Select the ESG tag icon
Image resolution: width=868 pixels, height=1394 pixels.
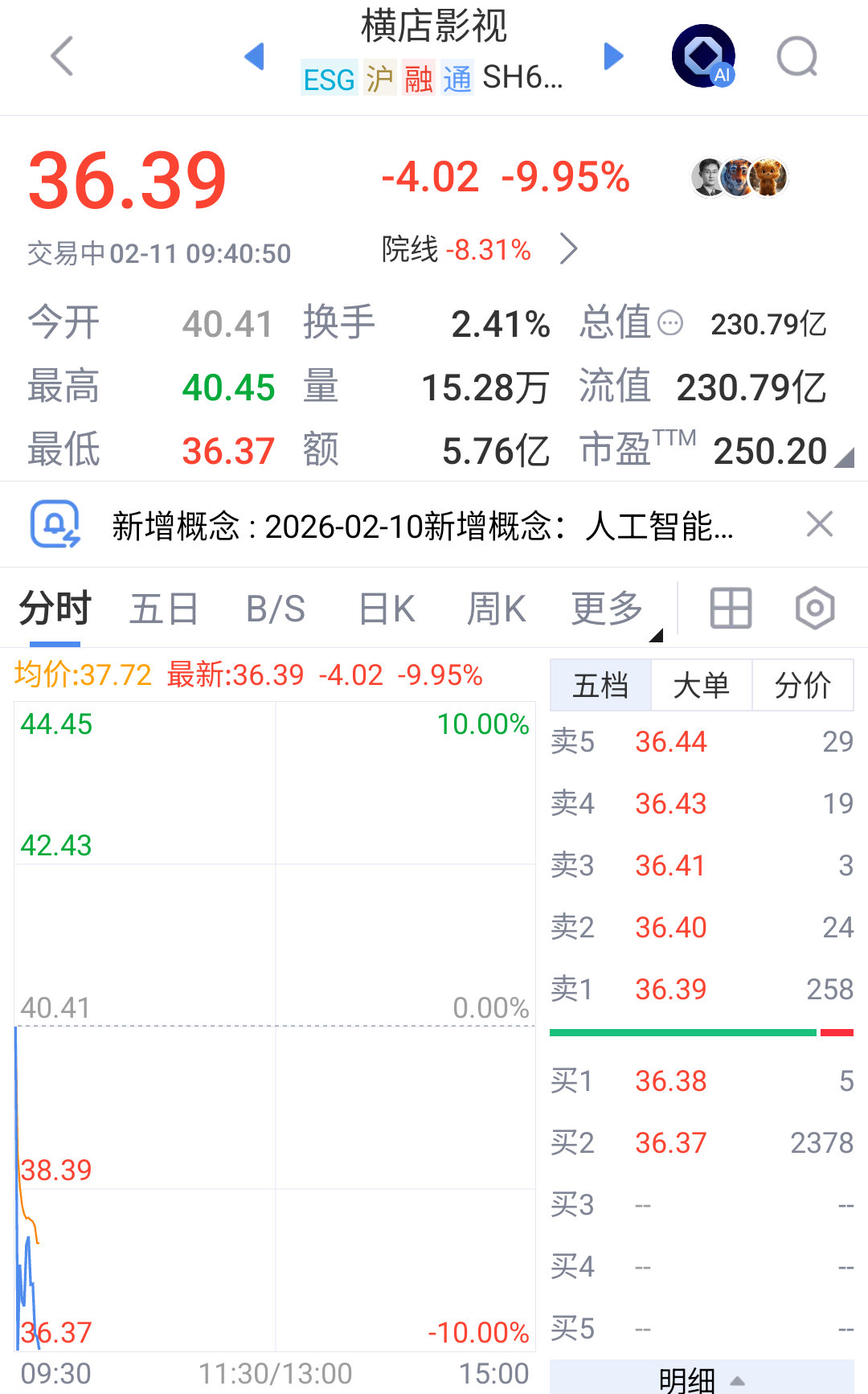[328, 80]
